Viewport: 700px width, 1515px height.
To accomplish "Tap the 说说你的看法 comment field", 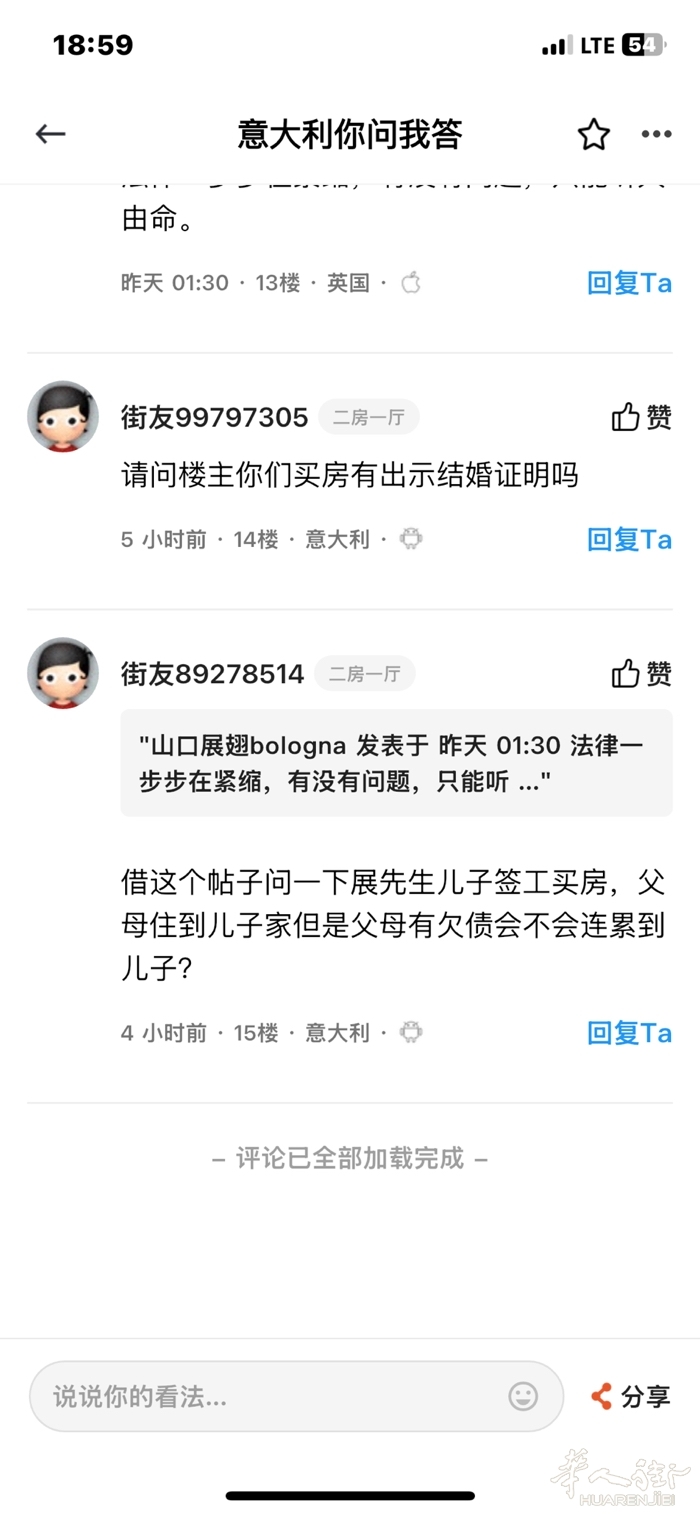I will click(x=270, y=1396).
